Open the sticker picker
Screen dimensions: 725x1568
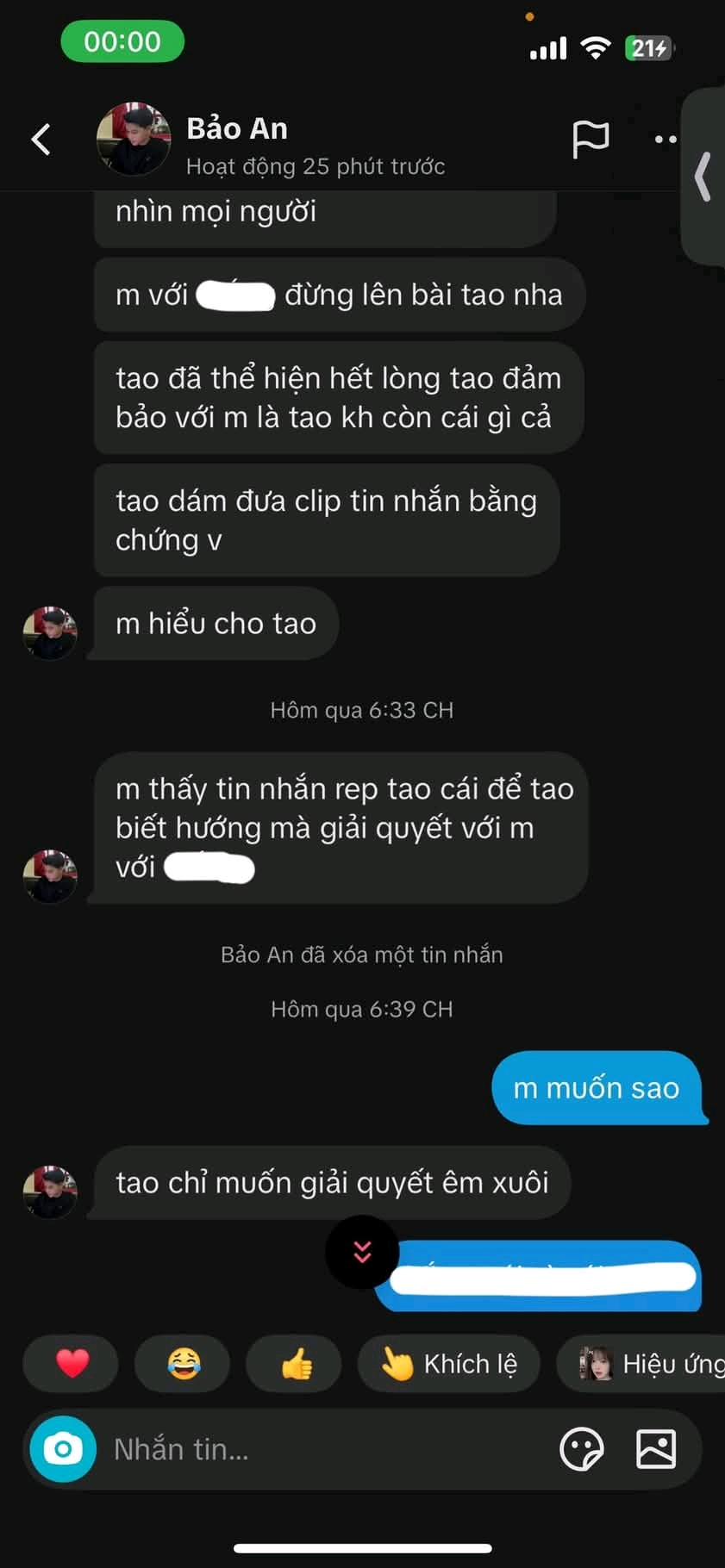582,1449
